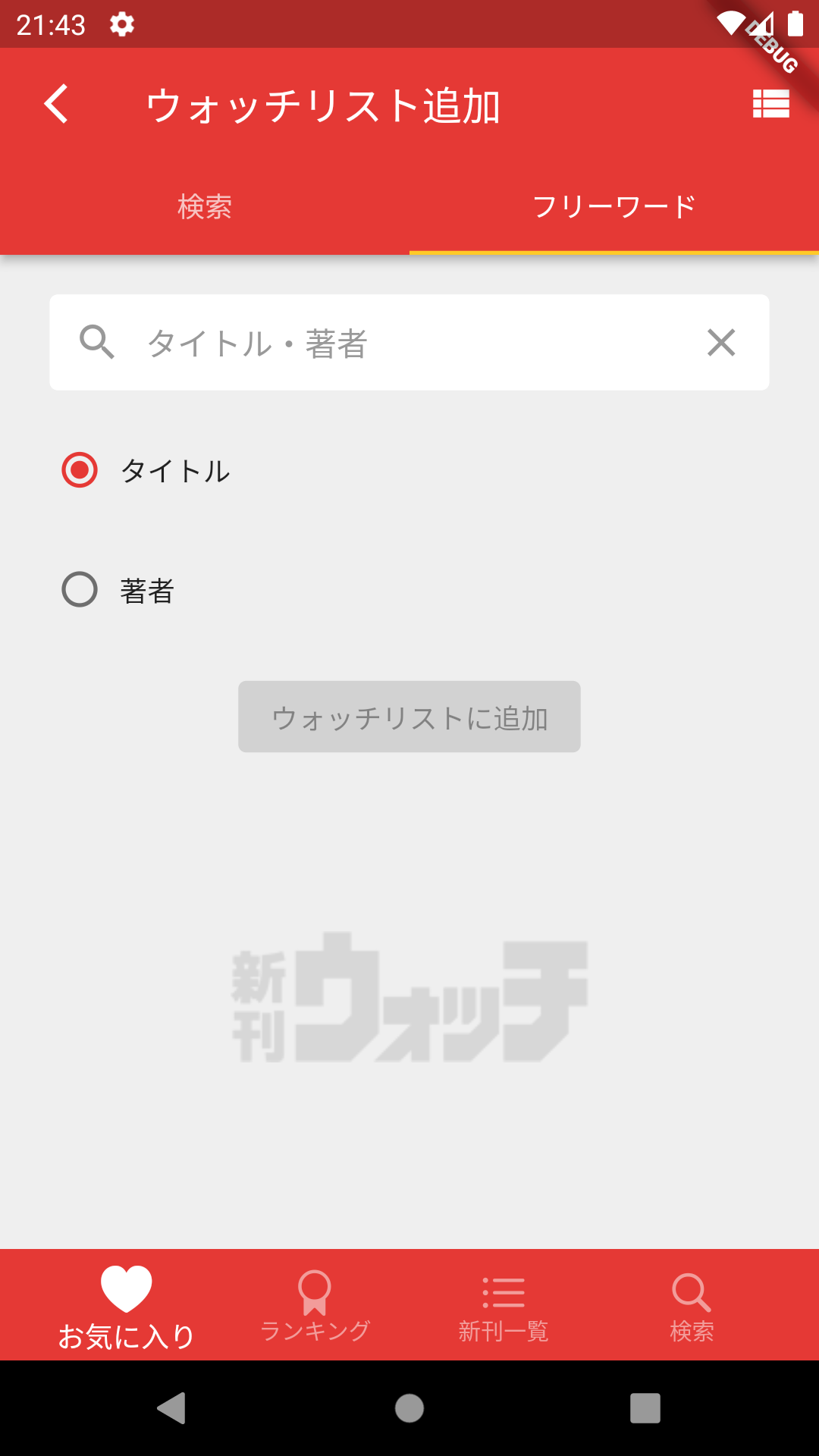This screenshot has width=819, height=1456.
Task: Switch to the フリーワード tab
Action: [614, 205]
